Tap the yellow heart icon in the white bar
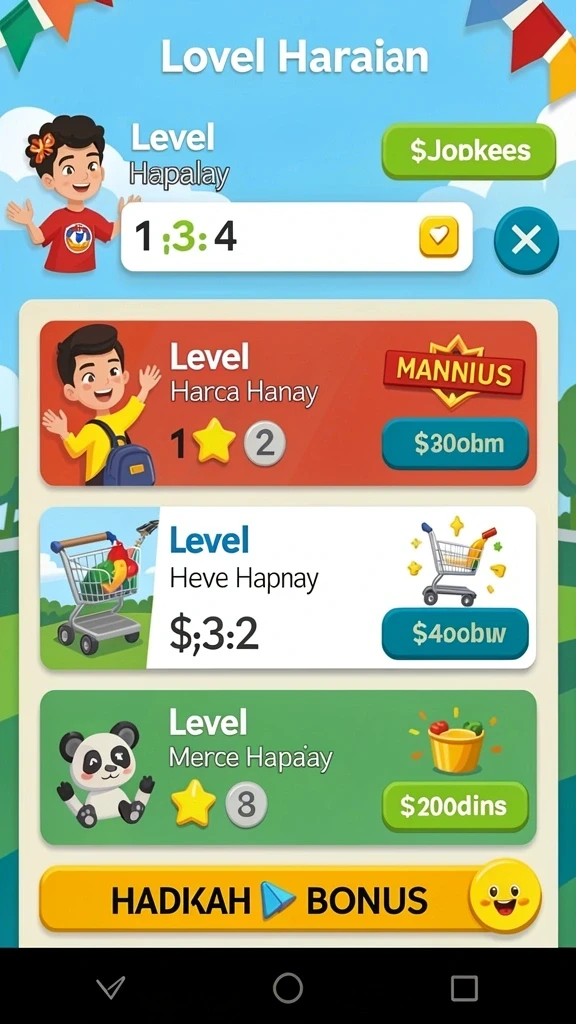The width and height of the screenshot is (576, 1024). 438,236
